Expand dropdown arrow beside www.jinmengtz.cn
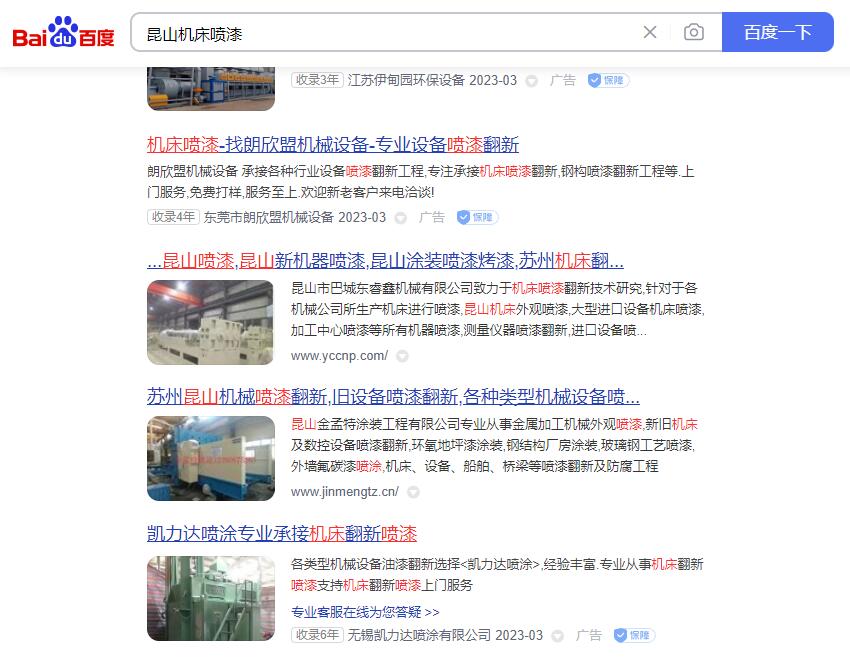Screen dimensions: 850x669 413,492
